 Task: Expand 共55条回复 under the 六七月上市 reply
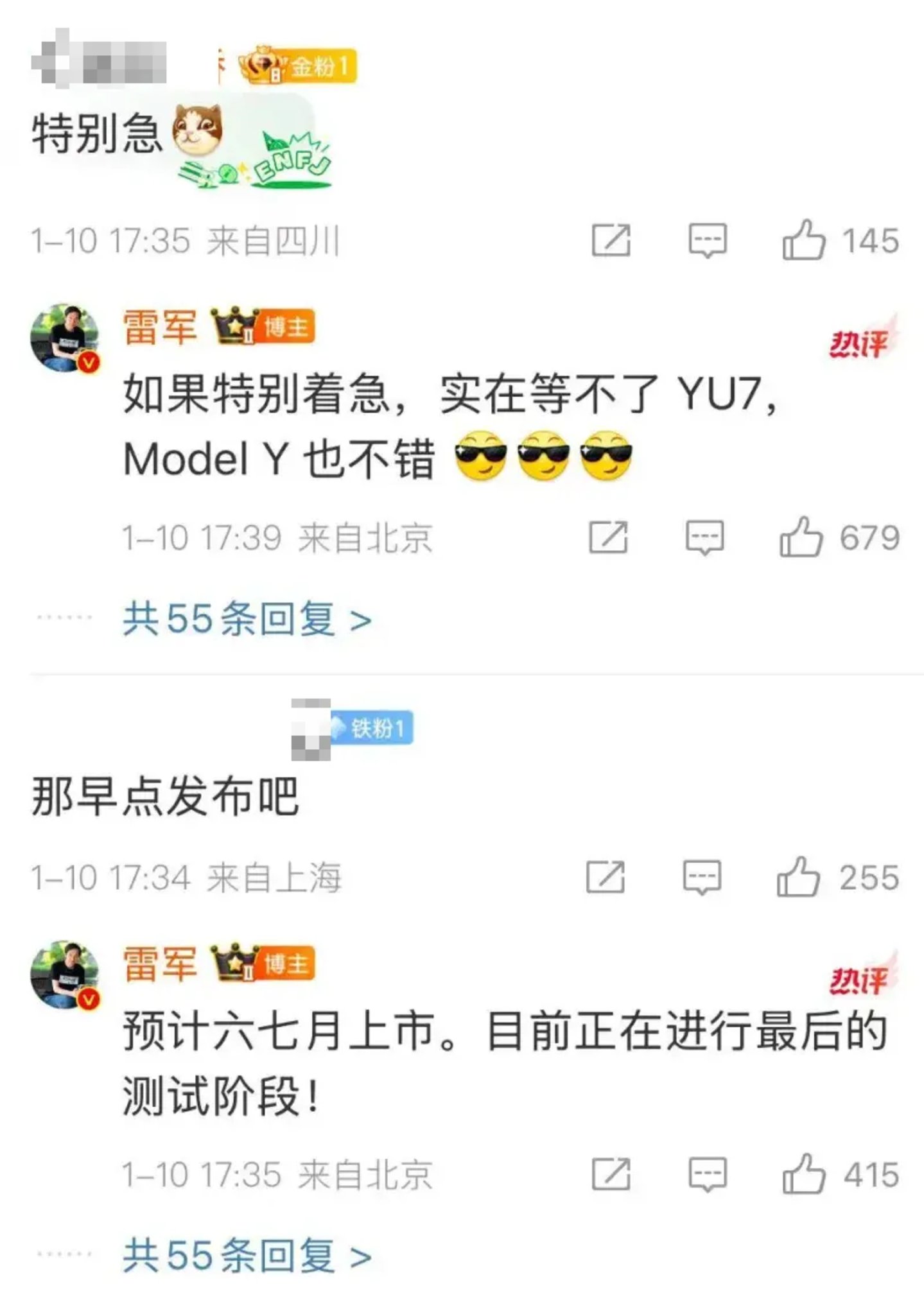(247, 1255)
